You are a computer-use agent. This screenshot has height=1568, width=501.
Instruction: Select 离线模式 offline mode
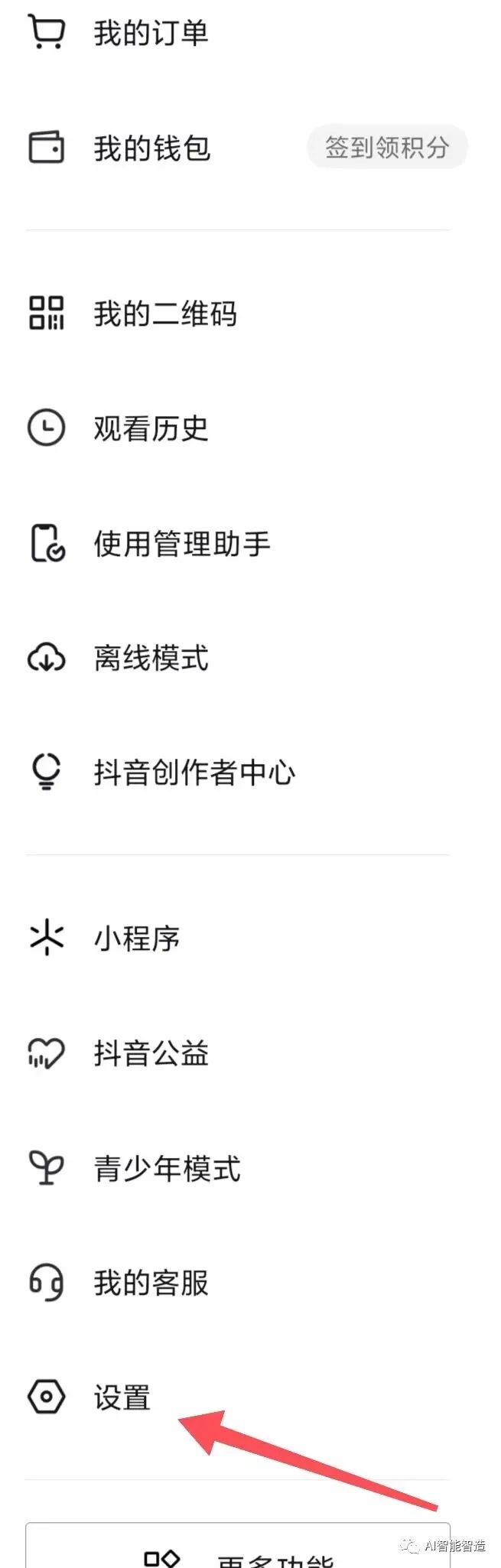coord(151,658)
